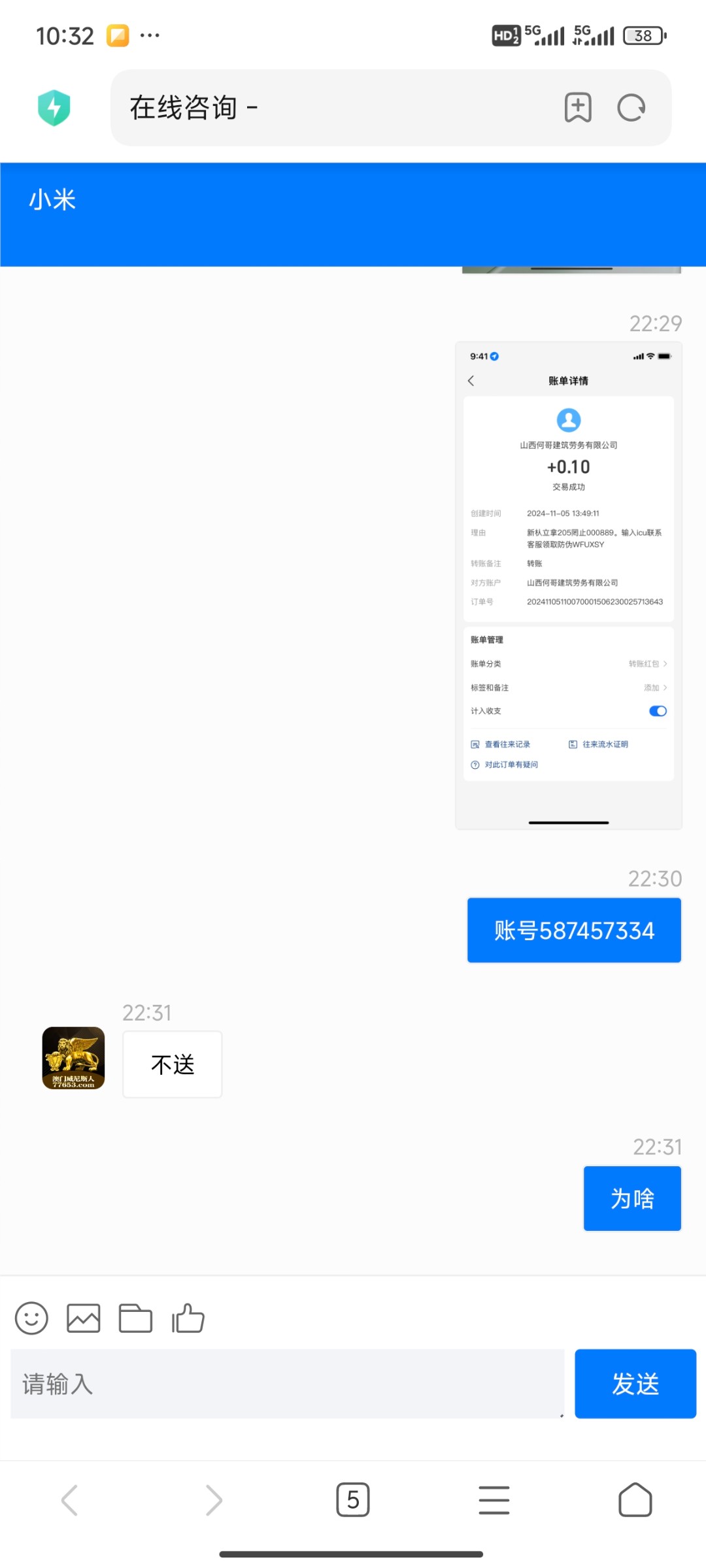Image resolution: width=706 pixels, height=1568 pixels.
Task: Go forward to next page
Action: 213,1500
